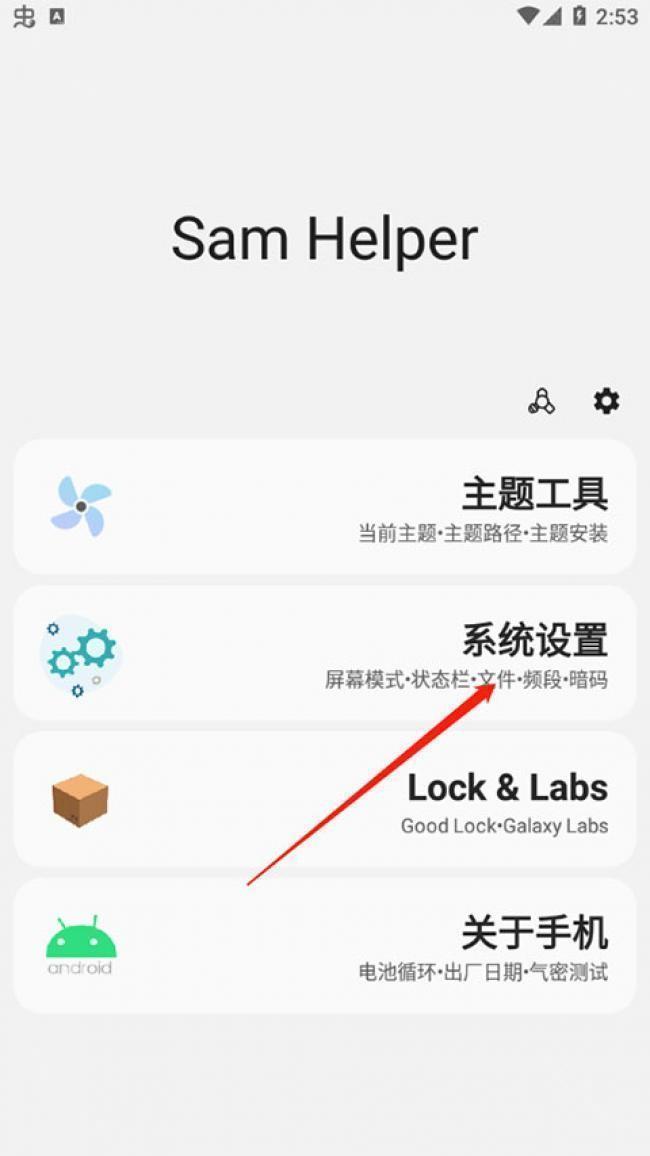Open the settings gear icon
Screen dimensions: 650x1156
607,401
